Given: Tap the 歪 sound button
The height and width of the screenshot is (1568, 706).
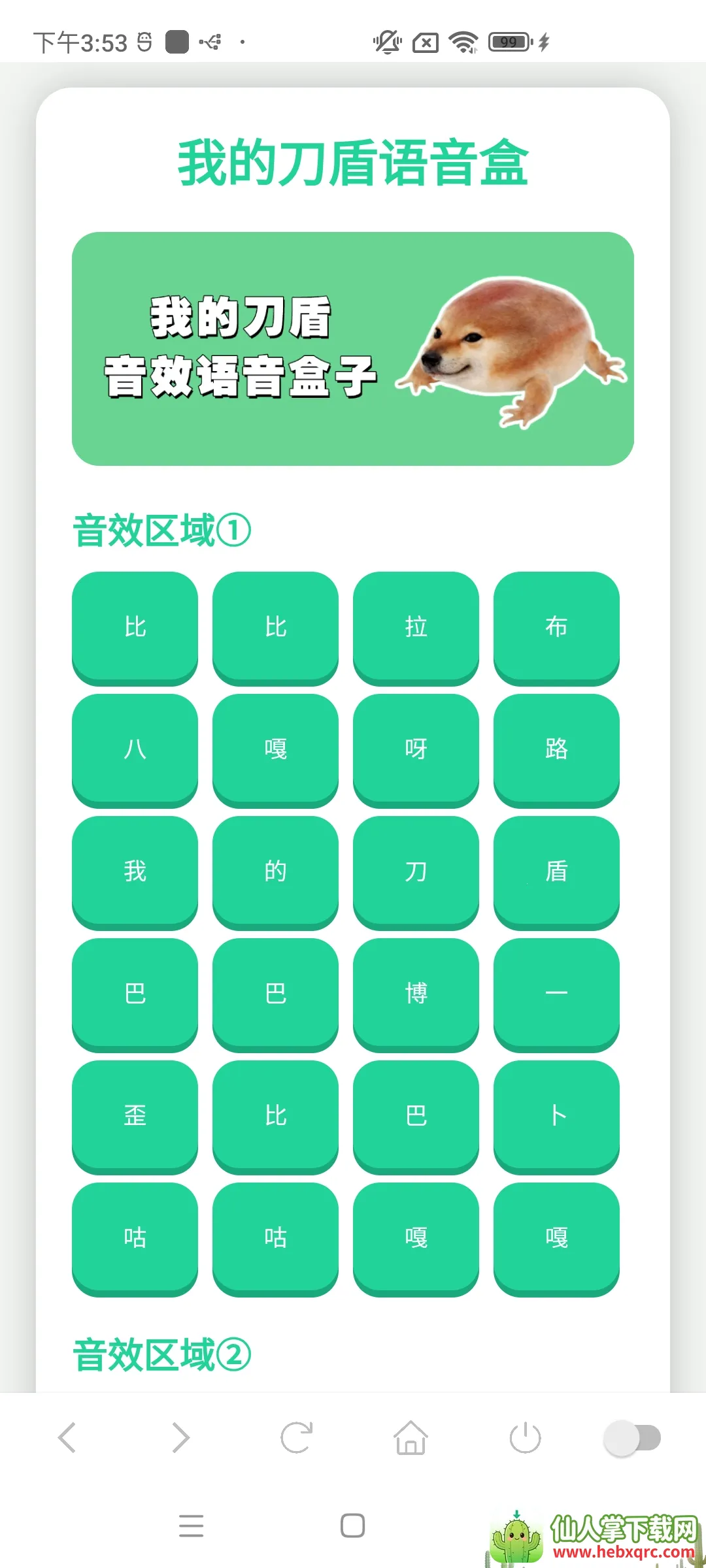Looking at the screenshot, I should (x=135, y=1115).
